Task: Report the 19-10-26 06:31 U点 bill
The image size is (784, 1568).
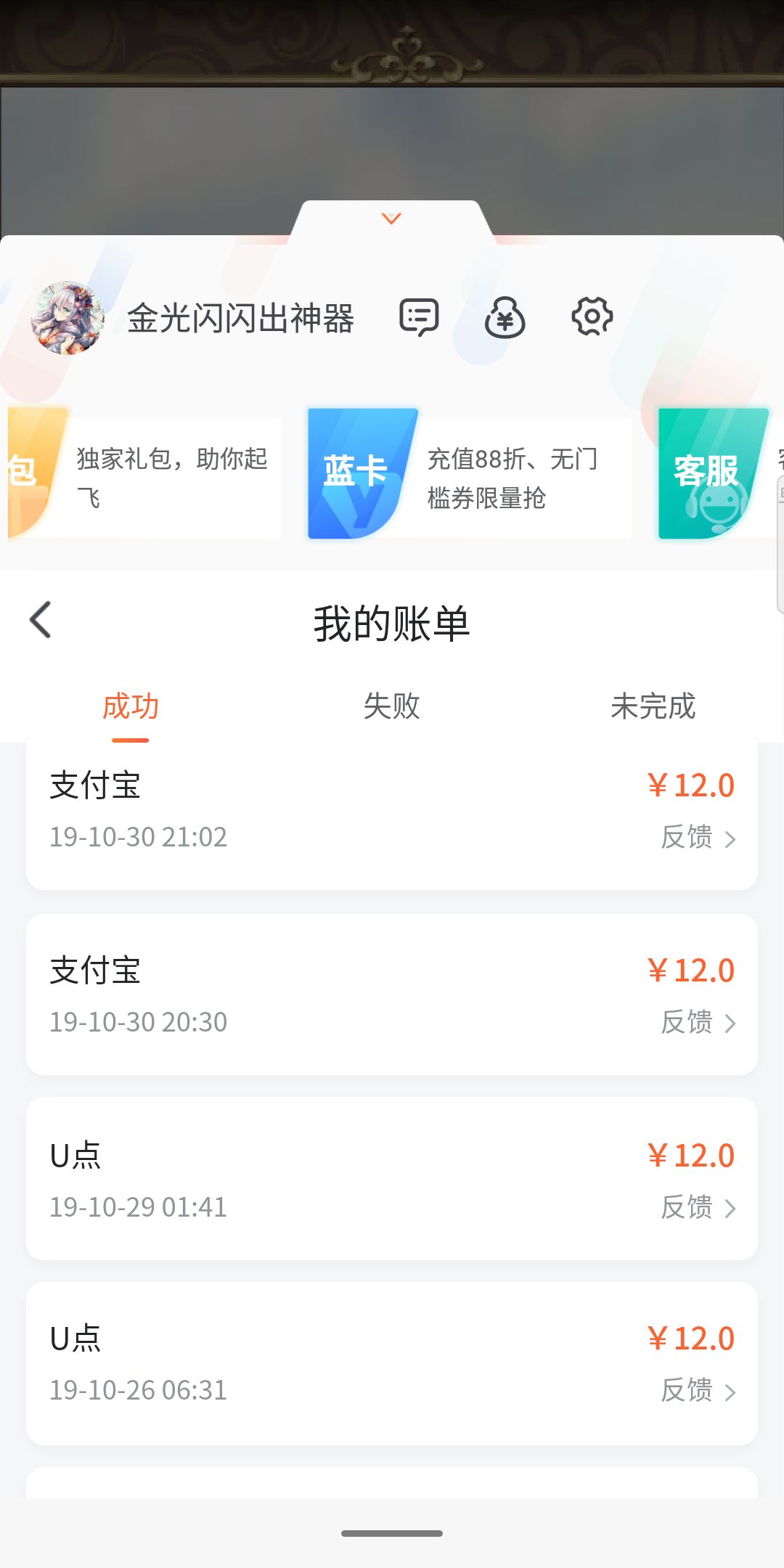Action: pyautogui.click(x=698, y=1390)
